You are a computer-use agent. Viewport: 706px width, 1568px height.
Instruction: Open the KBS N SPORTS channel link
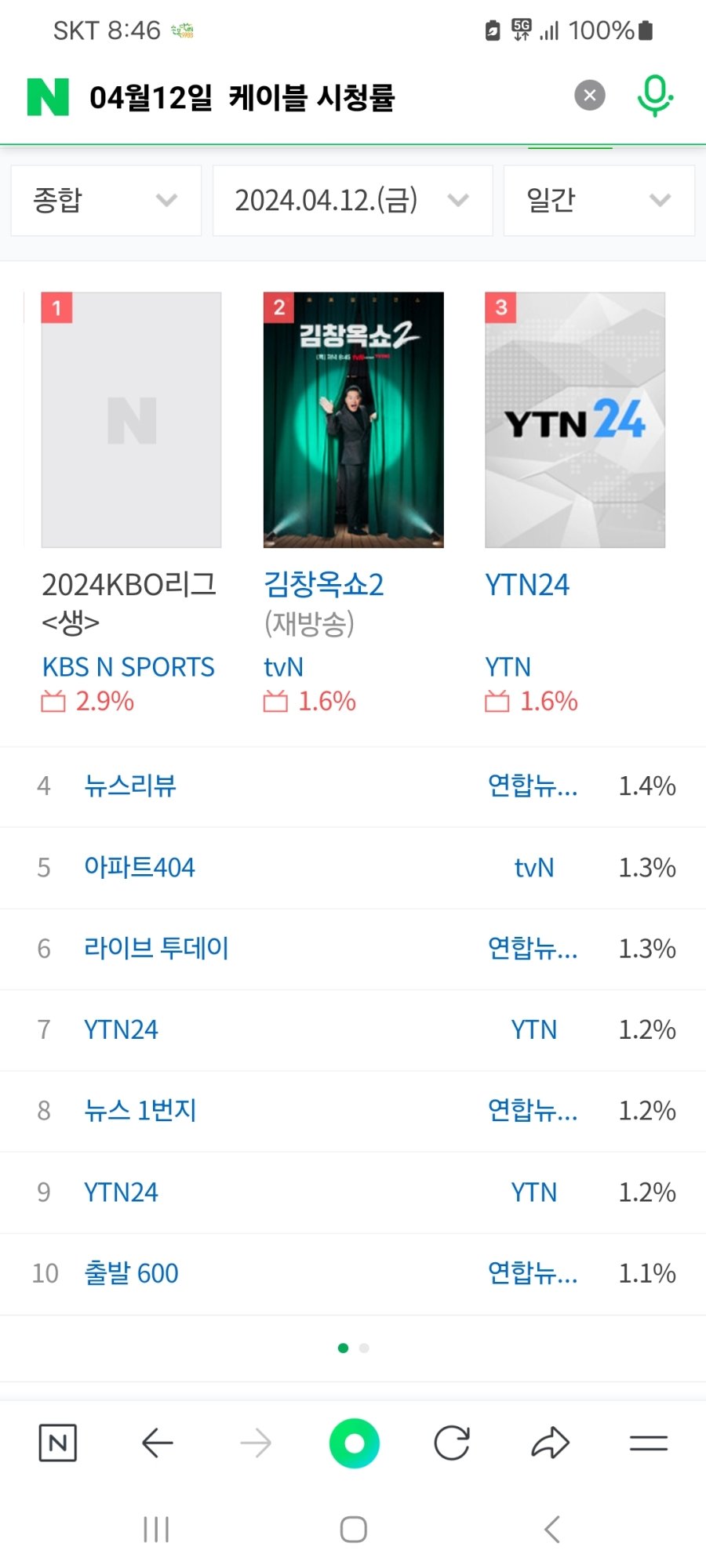(x=128, y=667)
